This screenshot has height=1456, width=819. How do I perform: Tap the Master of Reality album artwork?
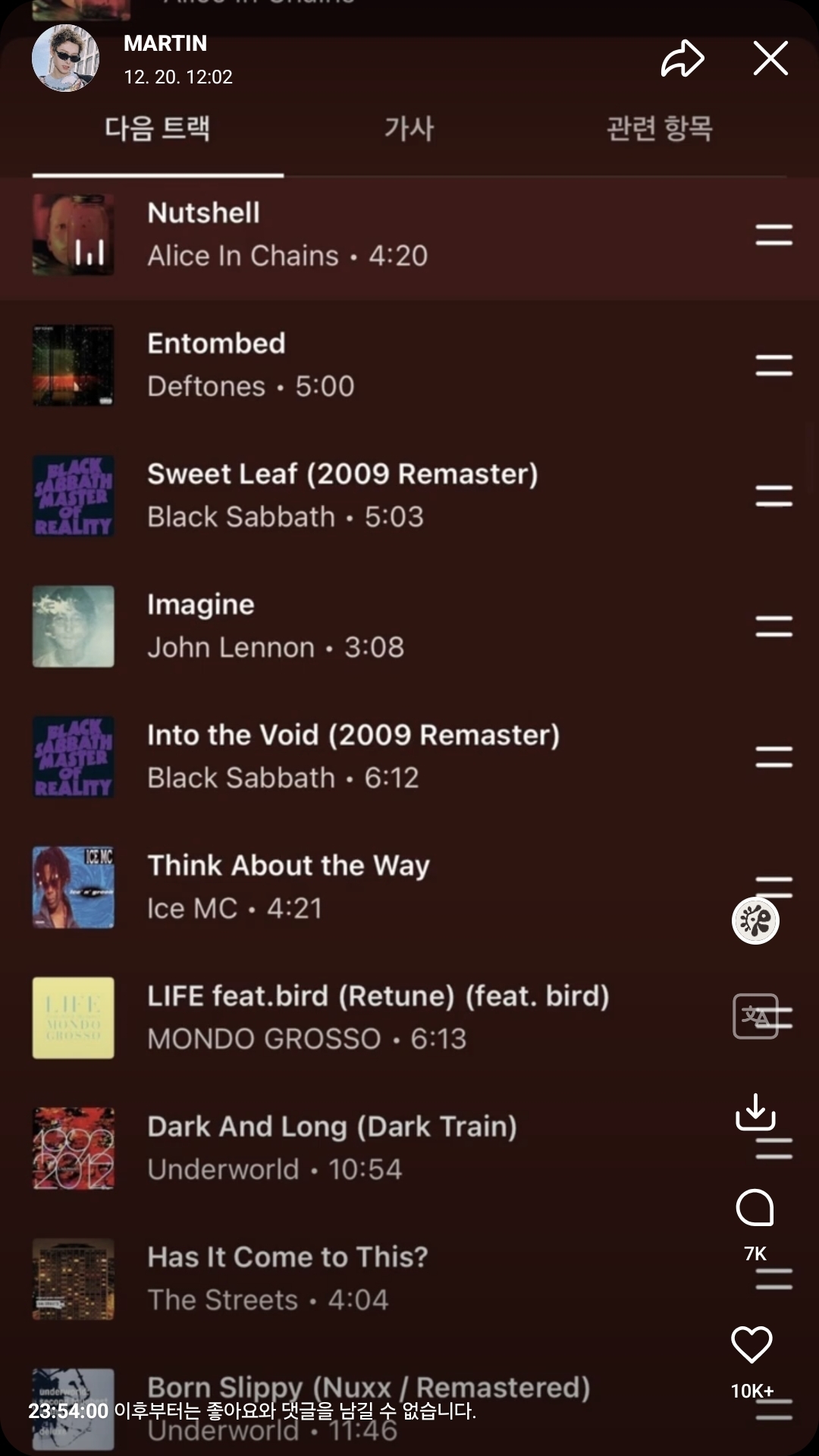(x=73, y=495)
